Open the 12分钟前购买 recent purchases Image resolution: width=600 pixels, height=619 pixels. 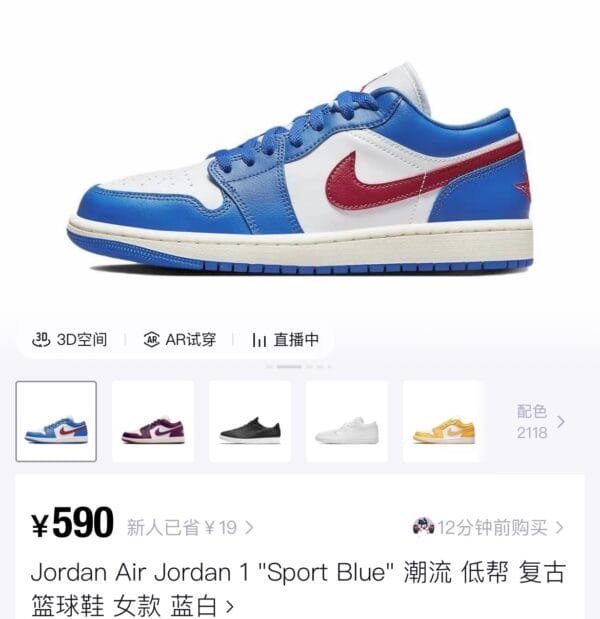(x=490, y=527)
